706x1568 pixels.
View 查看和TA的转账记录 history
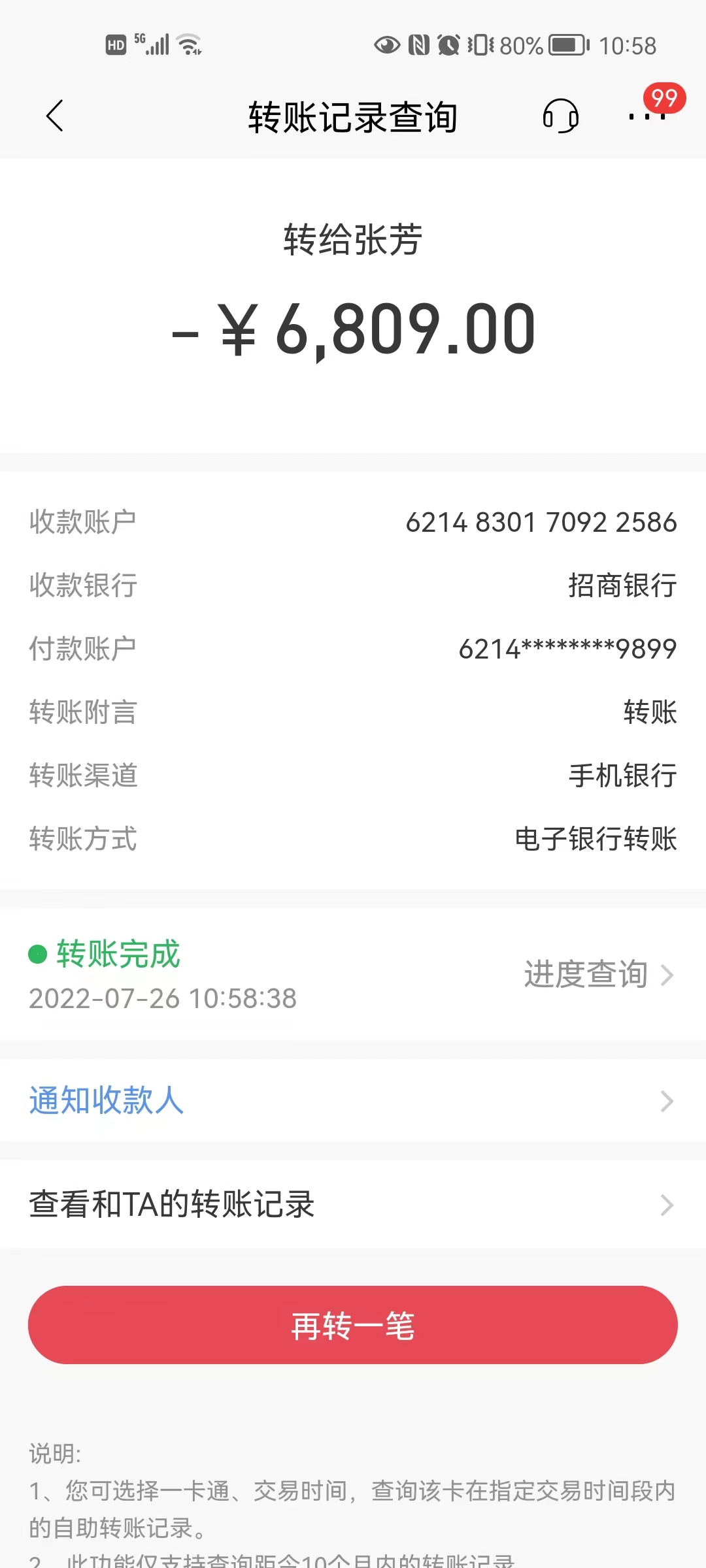[x=353, y=1204]
